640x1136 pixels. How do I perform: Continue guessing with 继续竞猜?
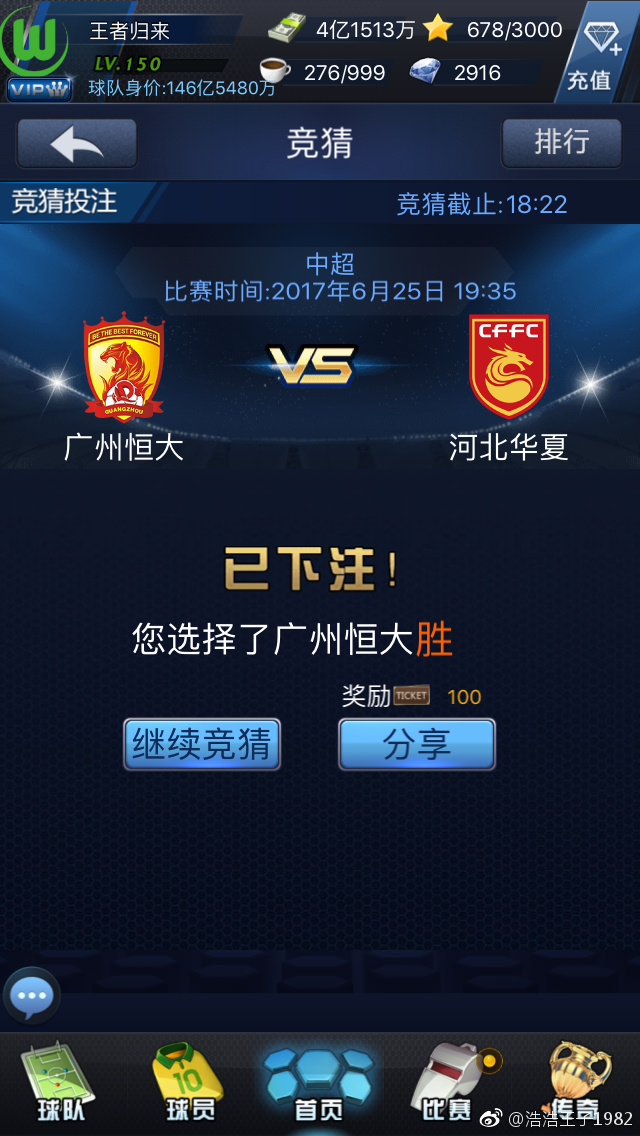pyautogui.click(x=202, y=744)
